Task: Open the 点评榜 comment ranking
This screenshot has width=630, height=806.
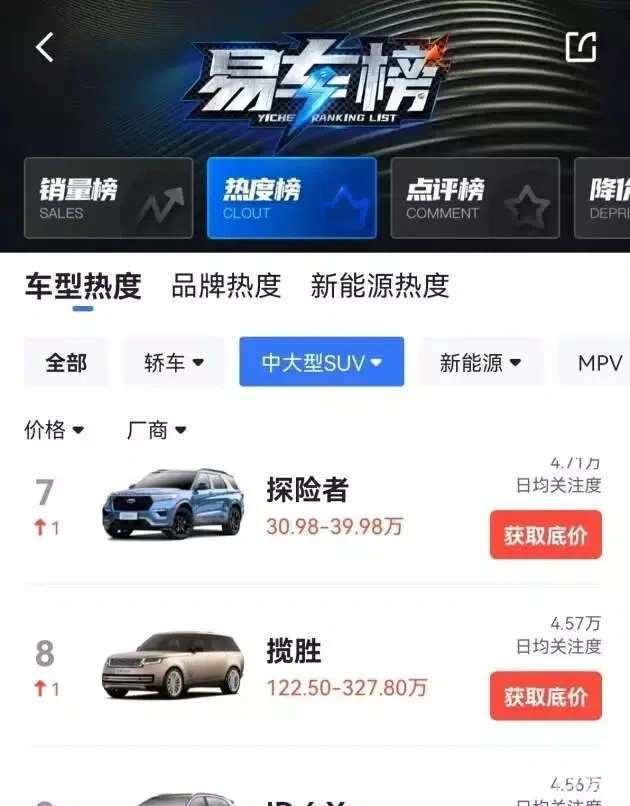Action: click(474, 198)
